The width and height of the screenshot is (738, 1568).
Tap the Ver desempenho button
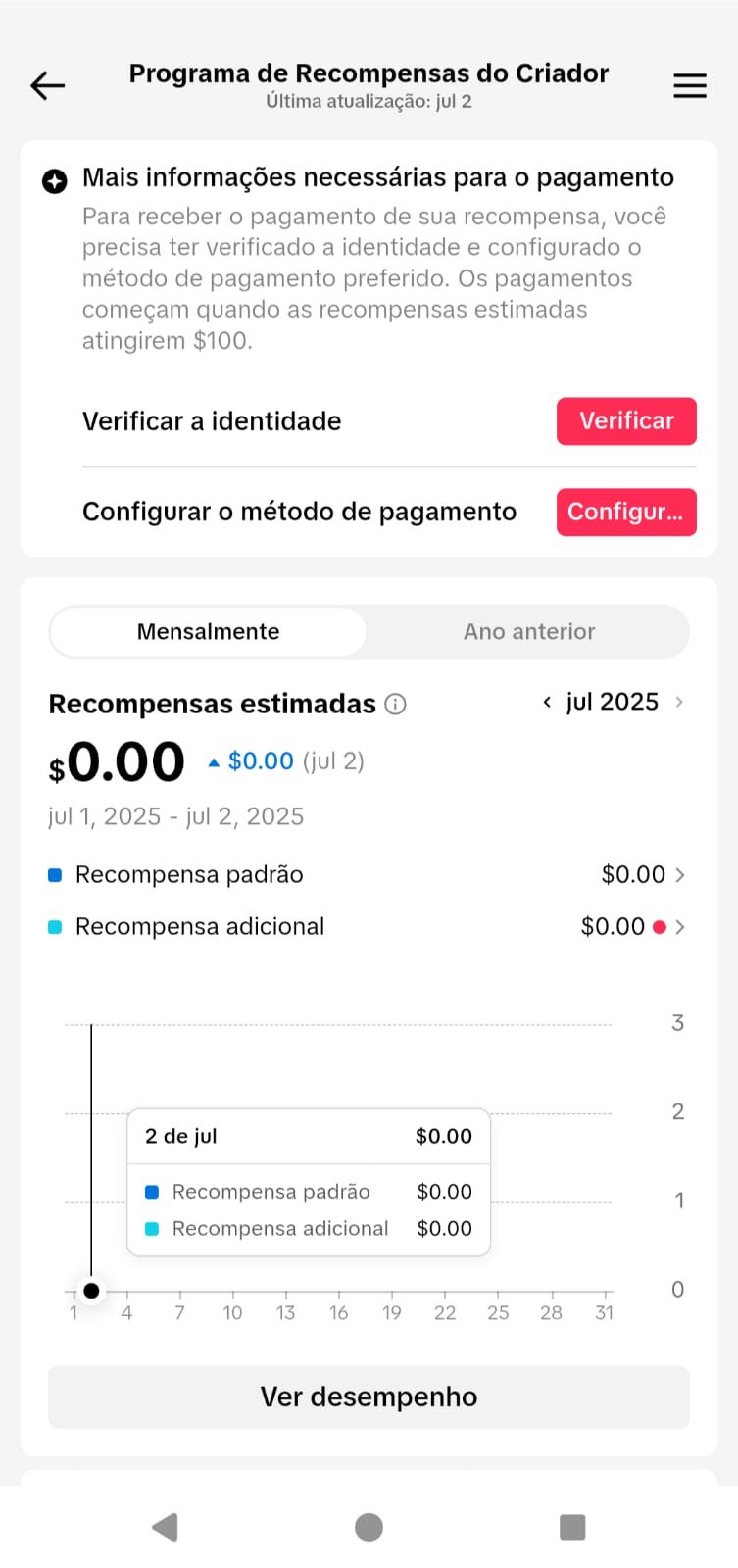(x=369, y=1397)
